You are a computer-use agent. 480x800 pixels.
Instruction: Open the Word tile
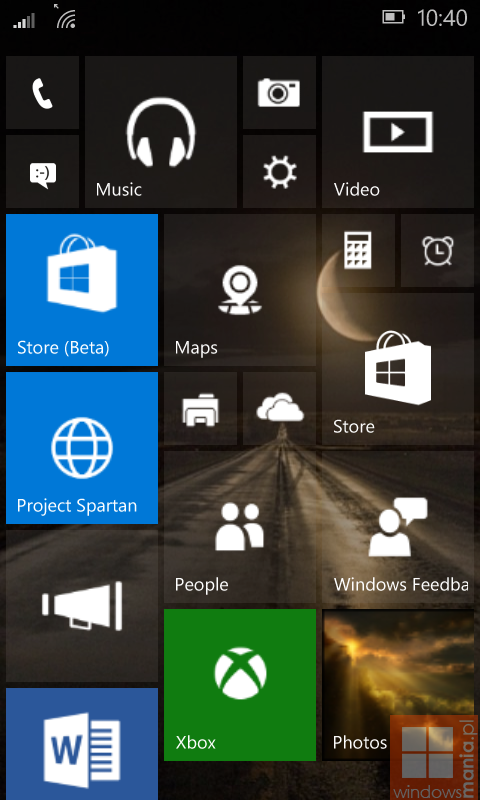pyautogui.click(x=82, y=744)
